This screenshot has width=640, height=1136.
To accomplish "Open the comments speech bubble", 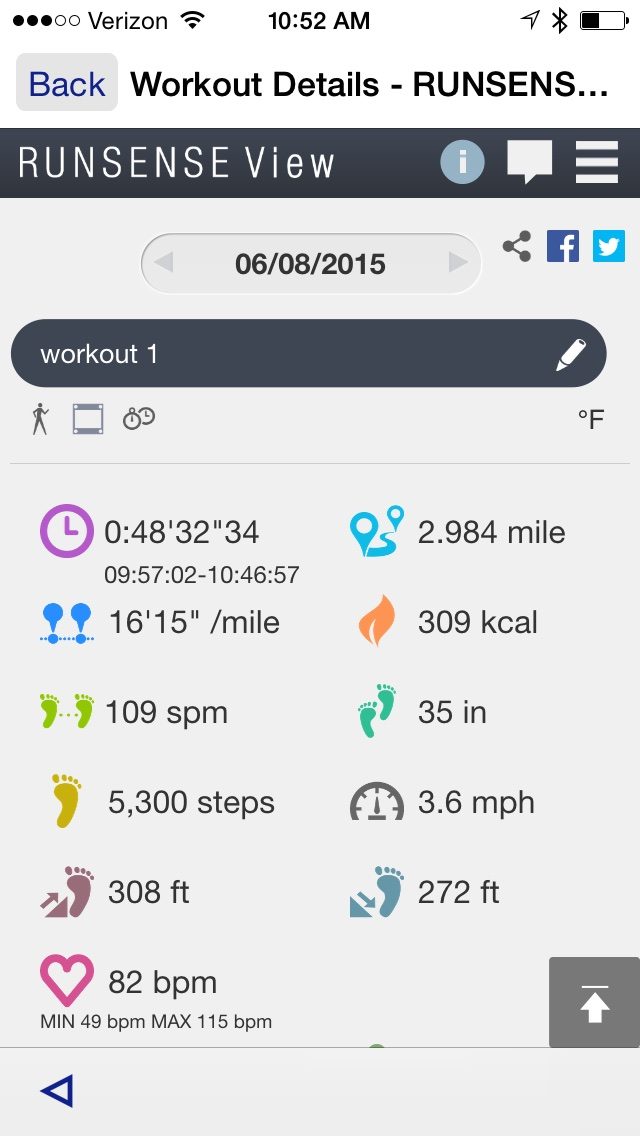I will (x=529, y=162).
